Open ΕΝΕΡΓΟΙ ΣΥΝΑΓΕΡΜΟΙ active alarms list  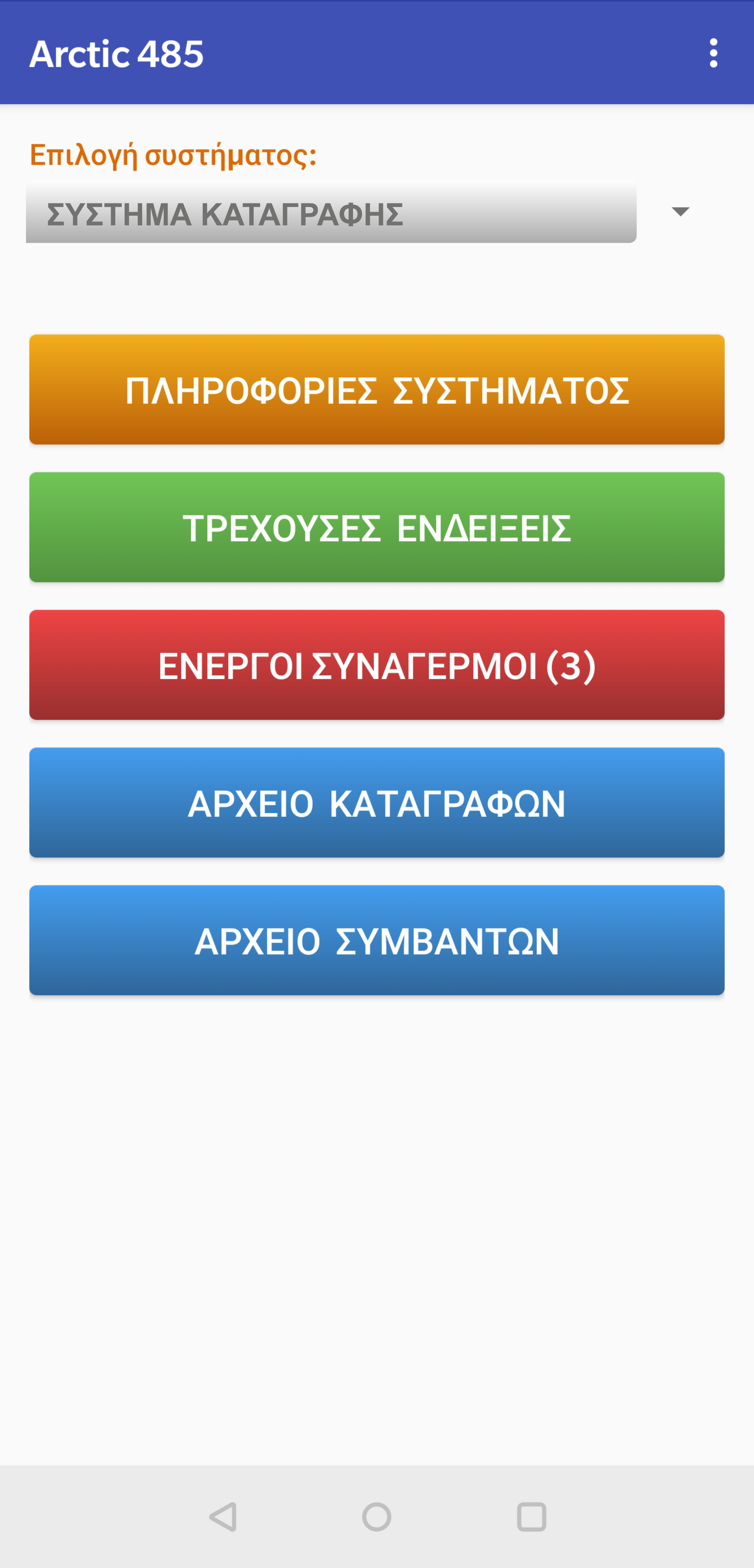tap(377, 665)
